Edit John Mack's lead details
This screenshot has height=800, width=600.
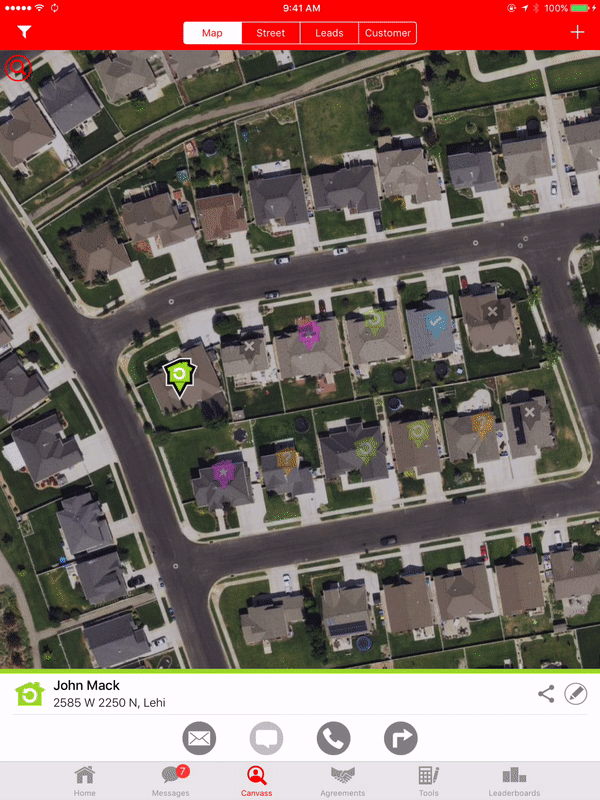click(x=576, y=693)
